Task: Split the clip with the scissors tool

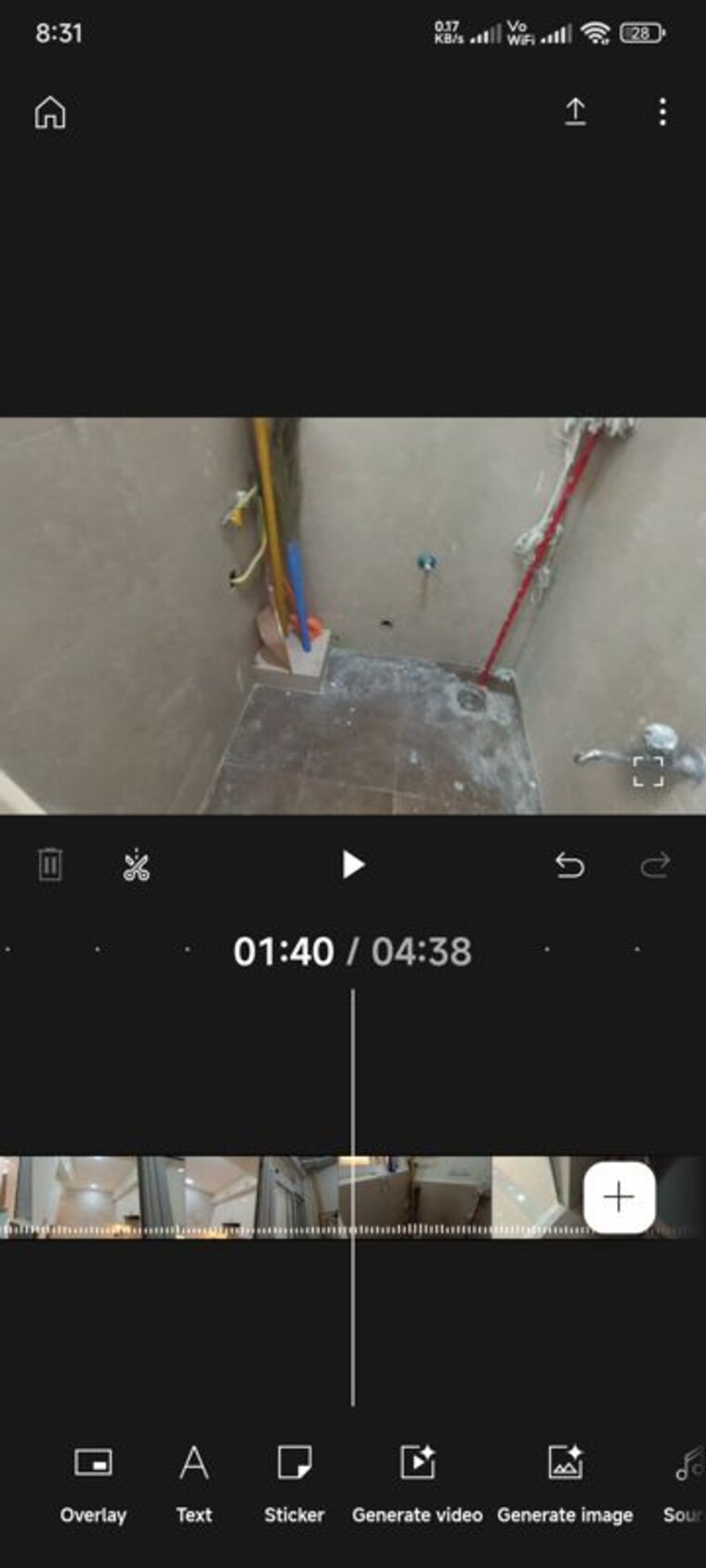Action: click(x=137, y=864)
